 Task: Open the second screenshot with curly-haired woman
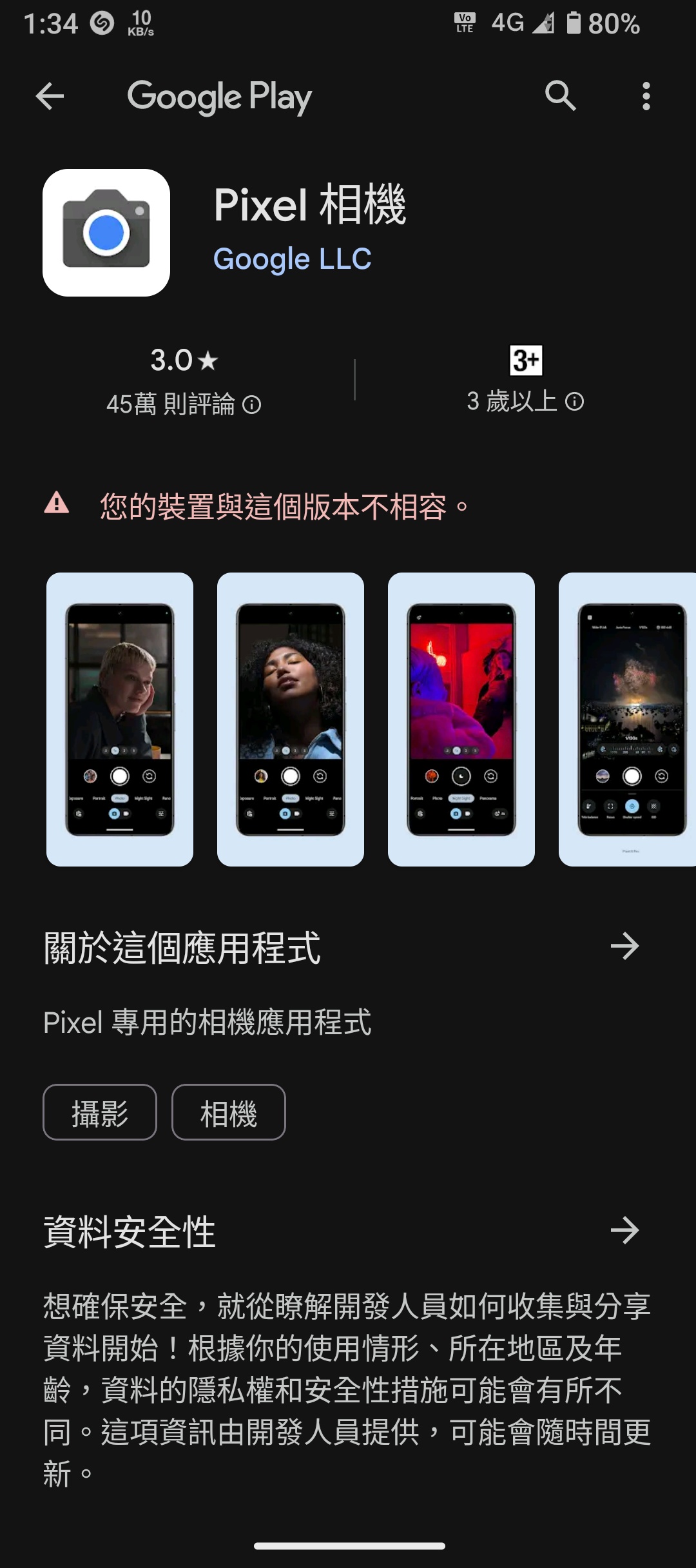[x=291, y=719]
